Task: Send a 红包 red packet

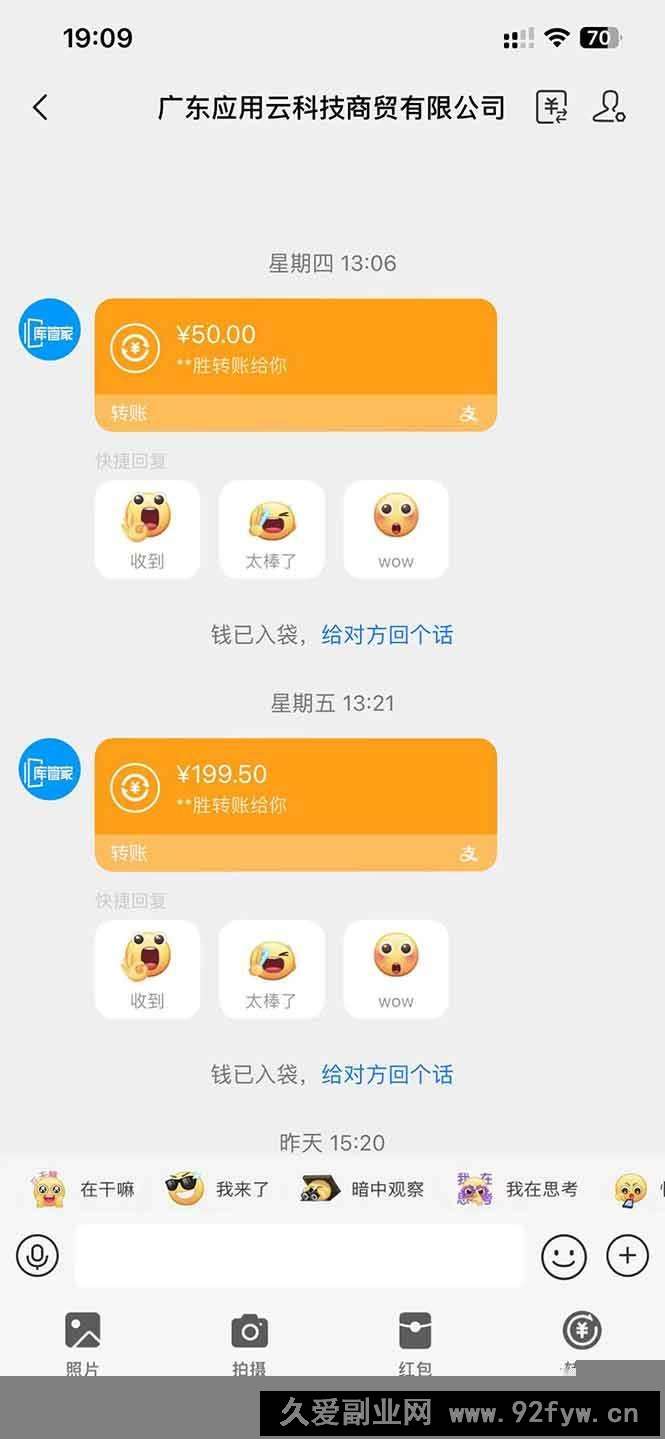Action: pyautogui.click(x=415, y=1340)
